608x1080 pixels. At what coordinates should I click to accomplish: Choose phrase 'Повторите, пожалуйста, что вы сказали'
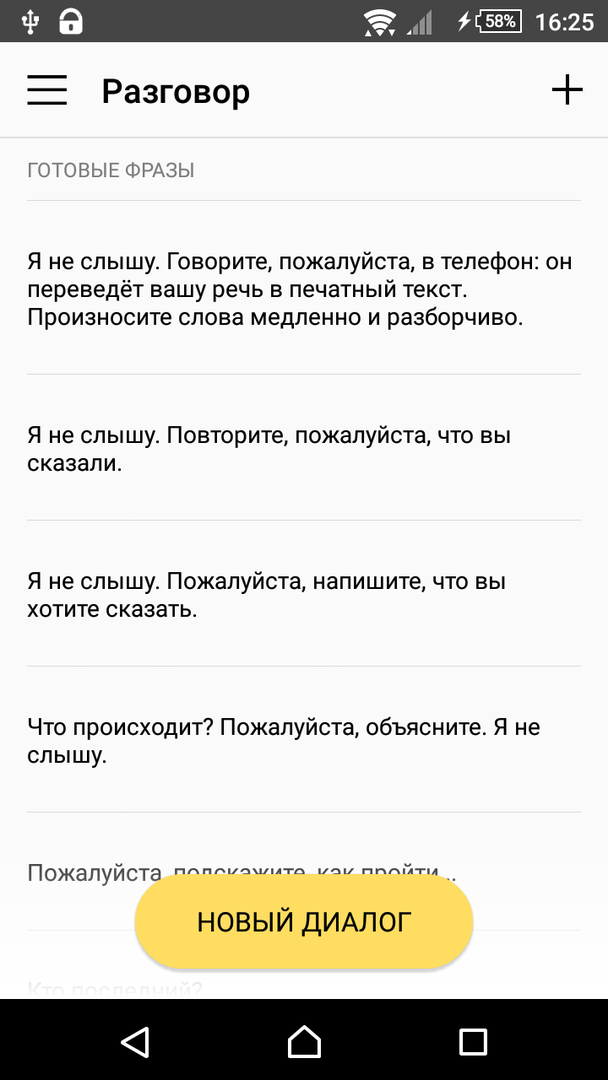pyautogui.click(x=270, y=449)
